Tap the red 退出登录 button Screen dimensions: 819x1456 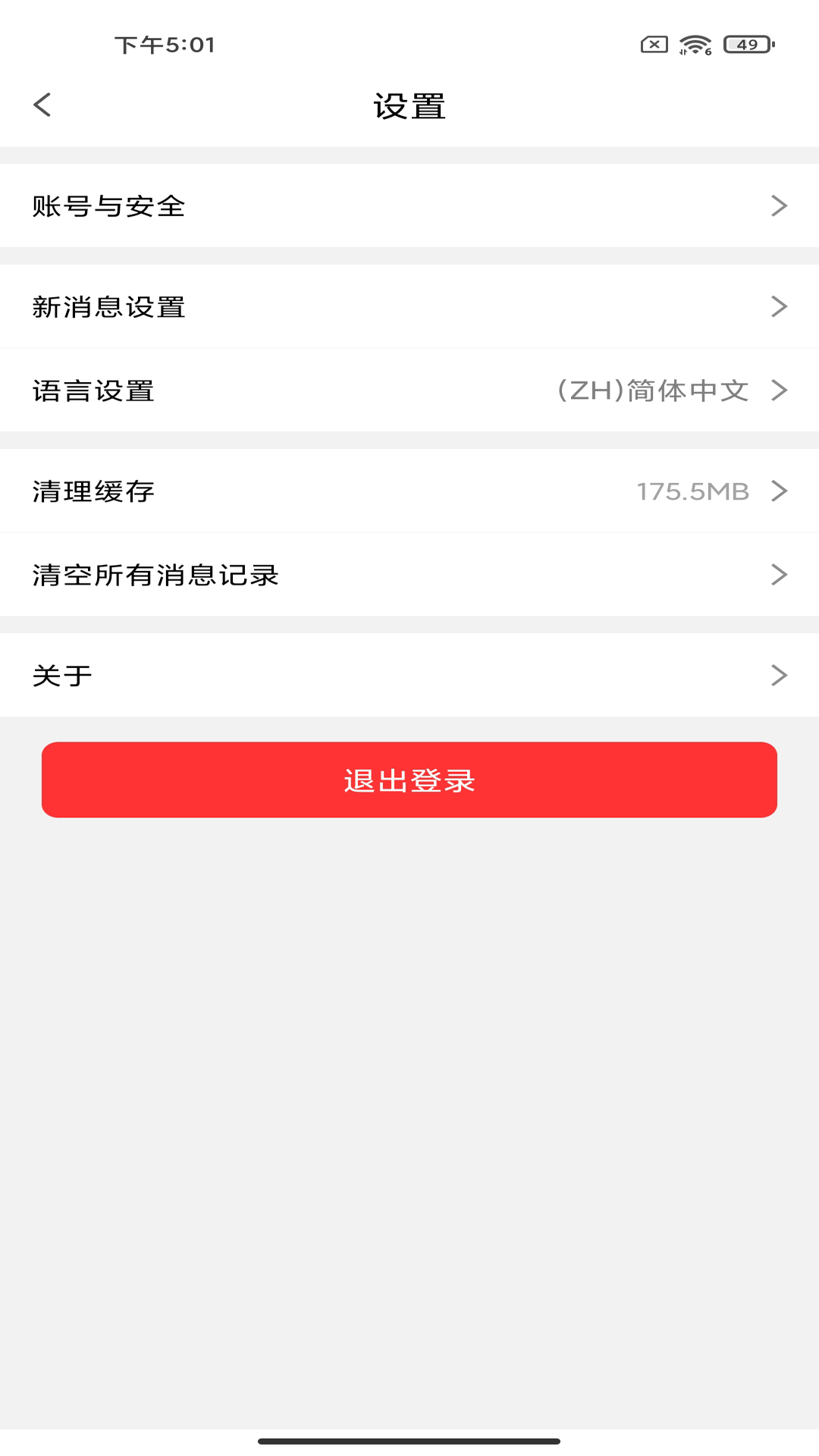pos(409,780)
